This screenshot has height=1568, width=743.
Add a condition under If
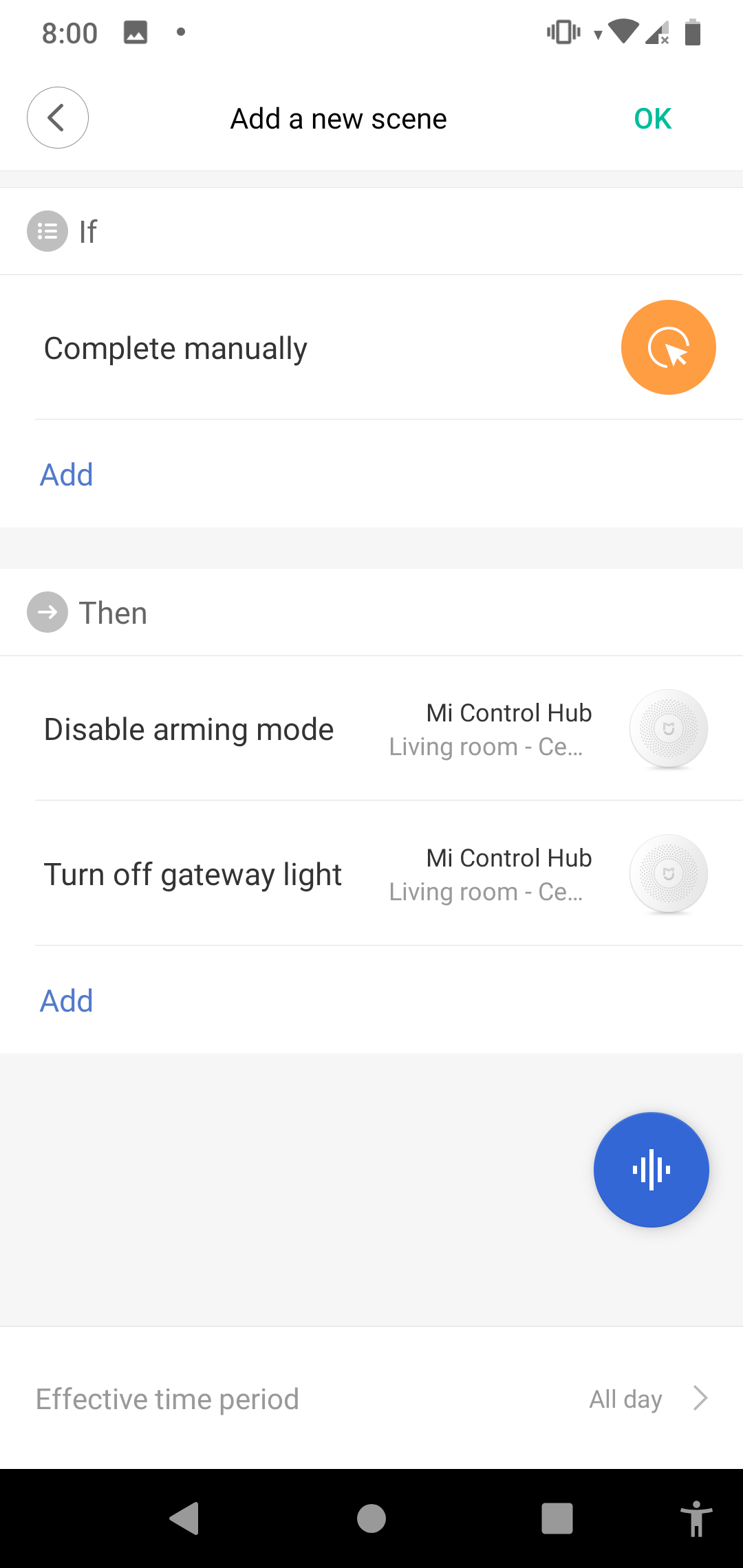(67, 475)
